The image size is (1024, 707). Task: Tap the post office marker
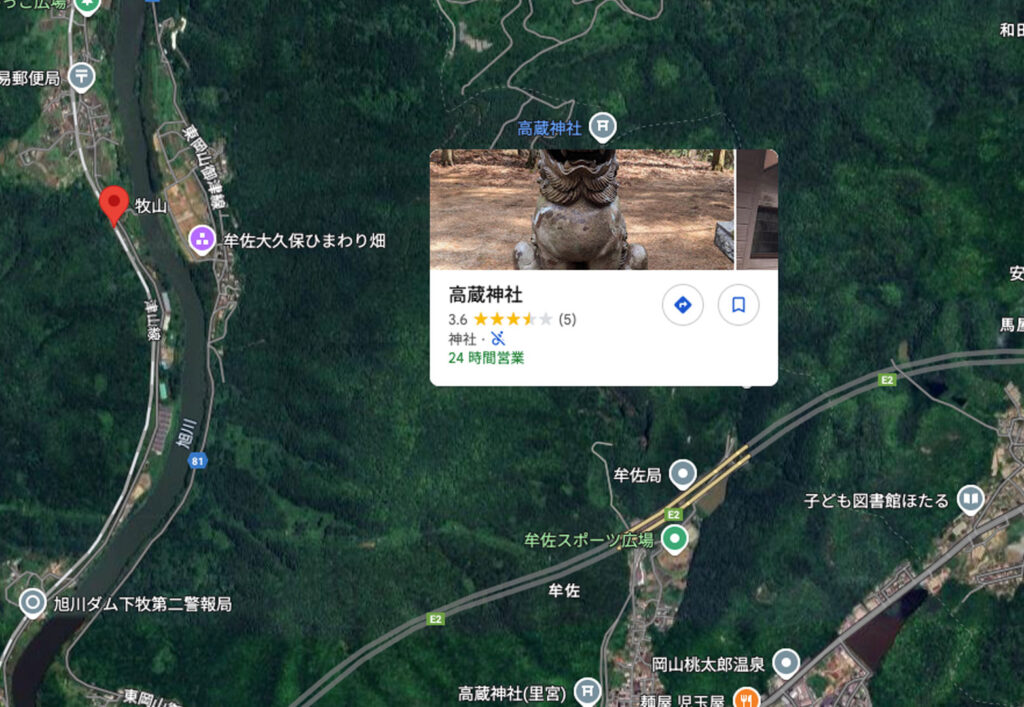[x=82, y=76]
